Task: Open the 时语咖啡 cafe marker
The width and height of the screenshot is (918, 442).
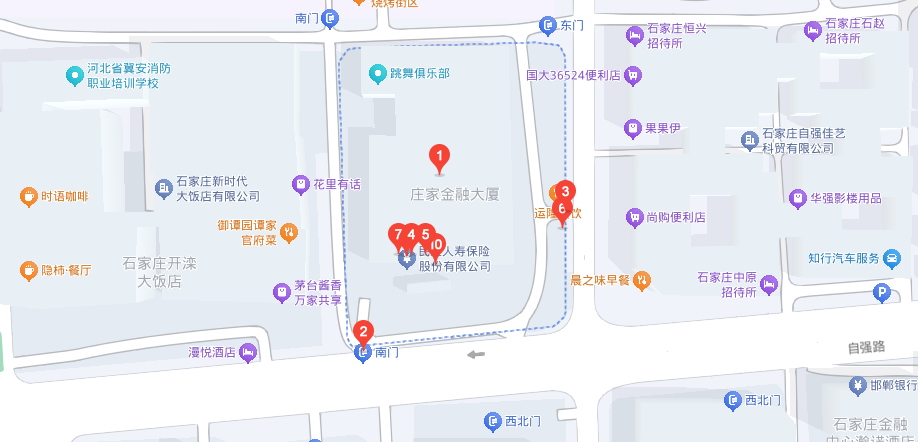Action: [x=29, y=196]
